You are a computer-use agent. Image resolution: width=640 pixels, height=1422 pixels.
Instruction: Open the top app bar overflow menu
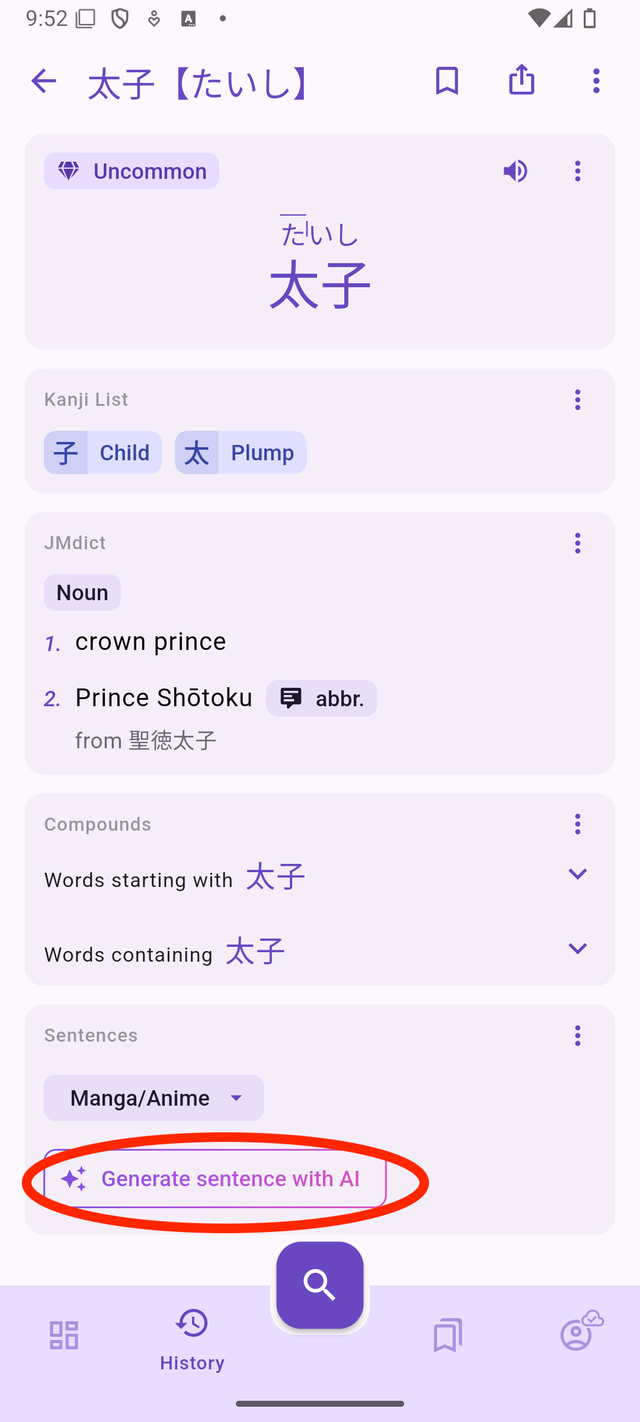click(x=596, y=81)
